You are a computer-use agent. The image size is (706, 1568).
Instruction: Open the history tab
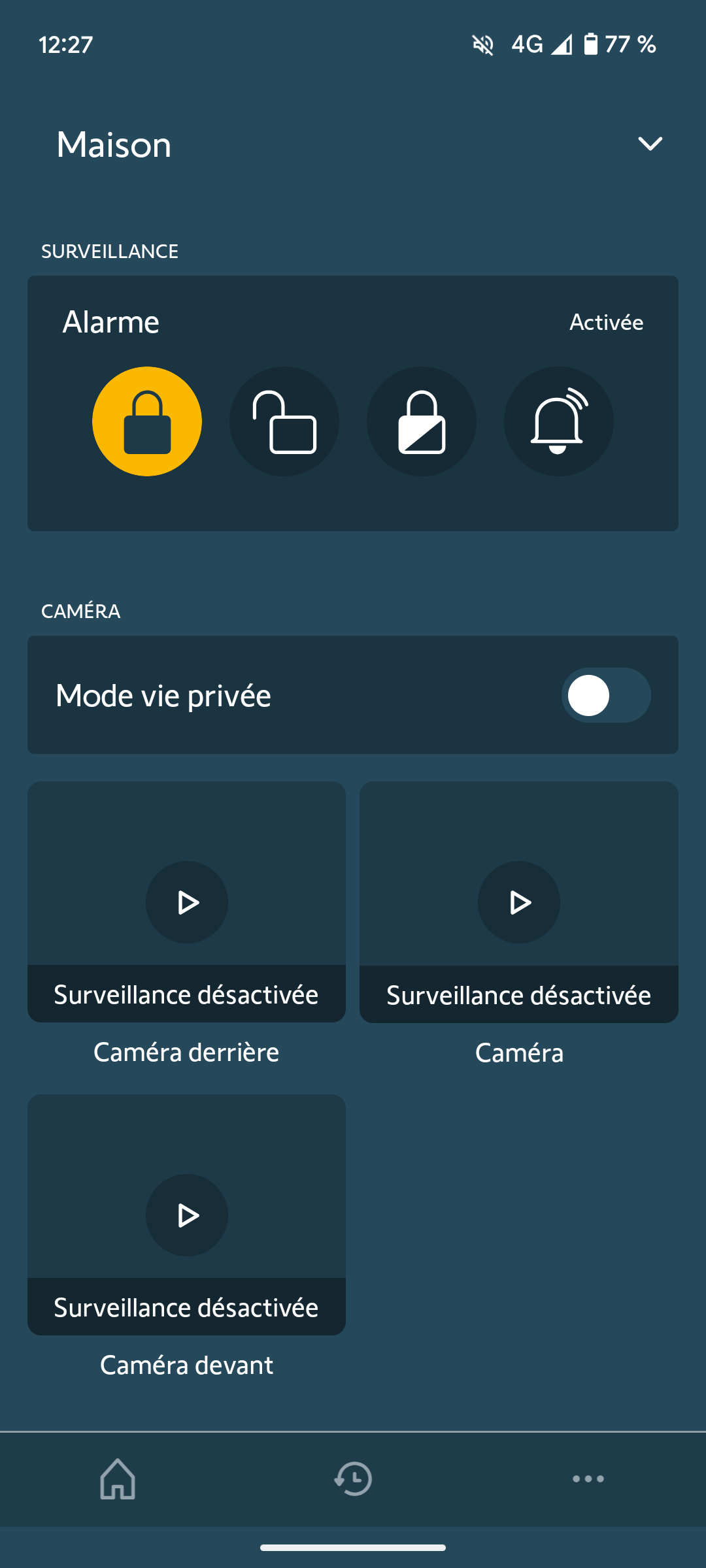click(353, 1478)
